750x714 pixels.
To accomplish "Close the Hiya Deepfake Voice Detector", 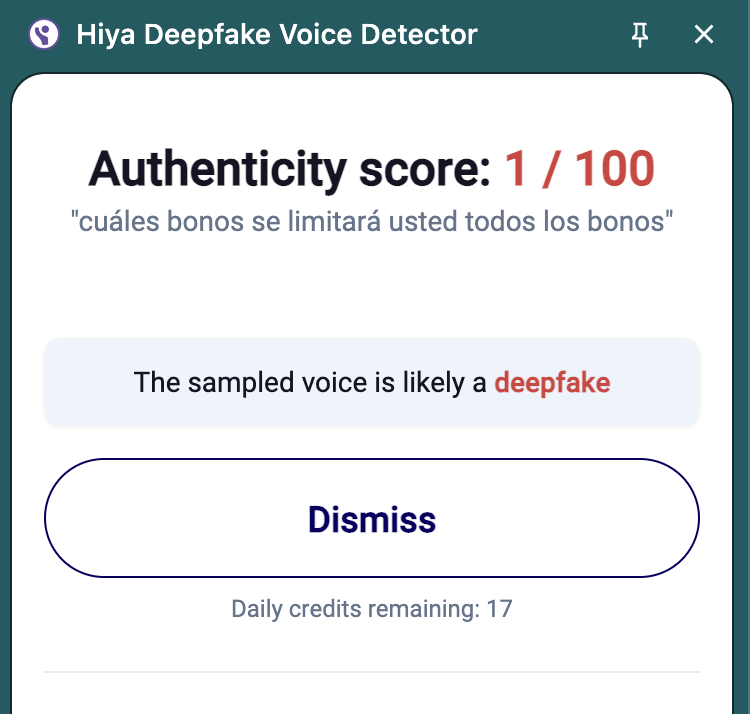I will point(704,35).
